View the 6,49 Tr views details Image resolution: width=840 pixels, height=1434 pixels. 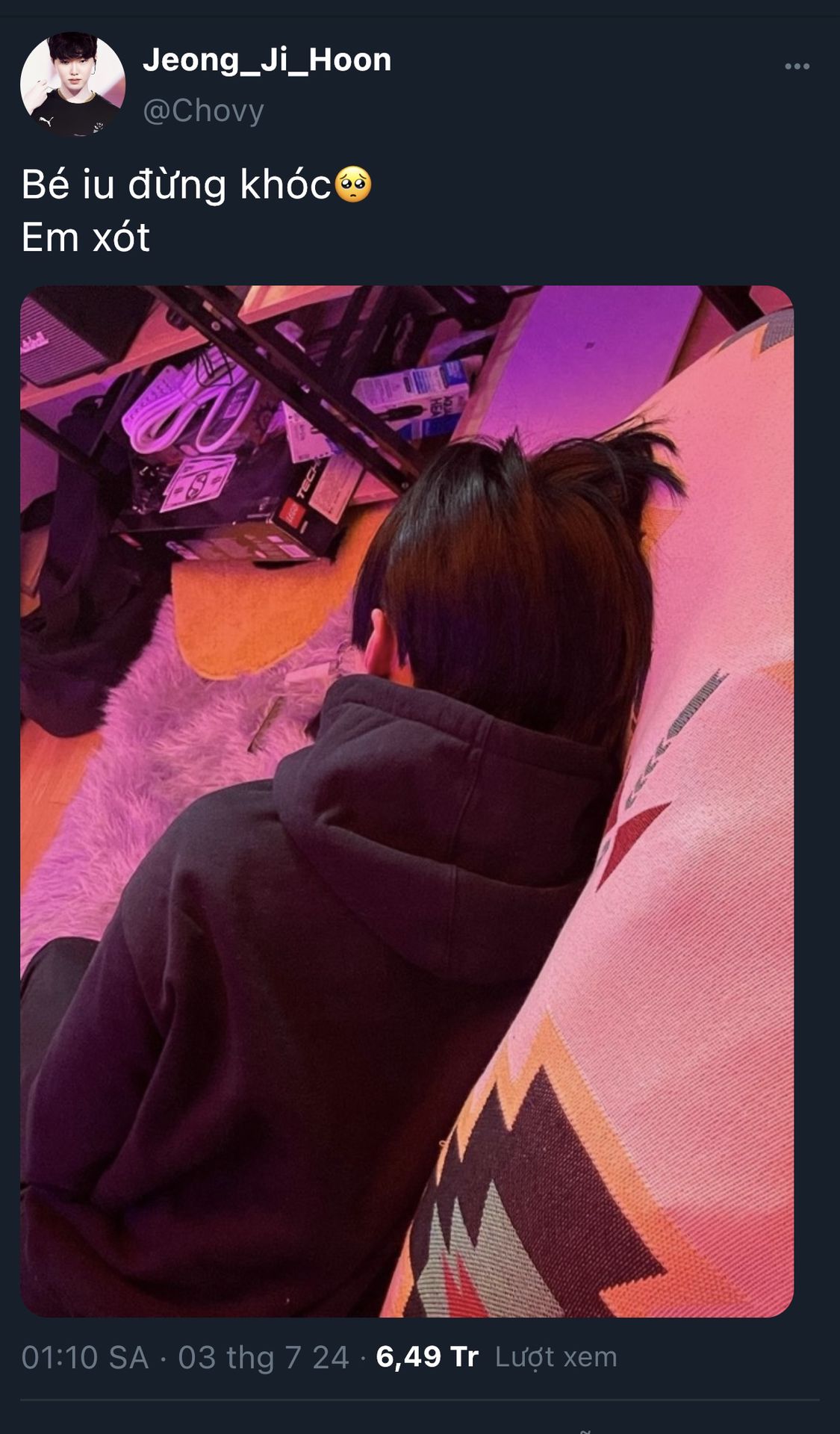[x=497, y=1357]
